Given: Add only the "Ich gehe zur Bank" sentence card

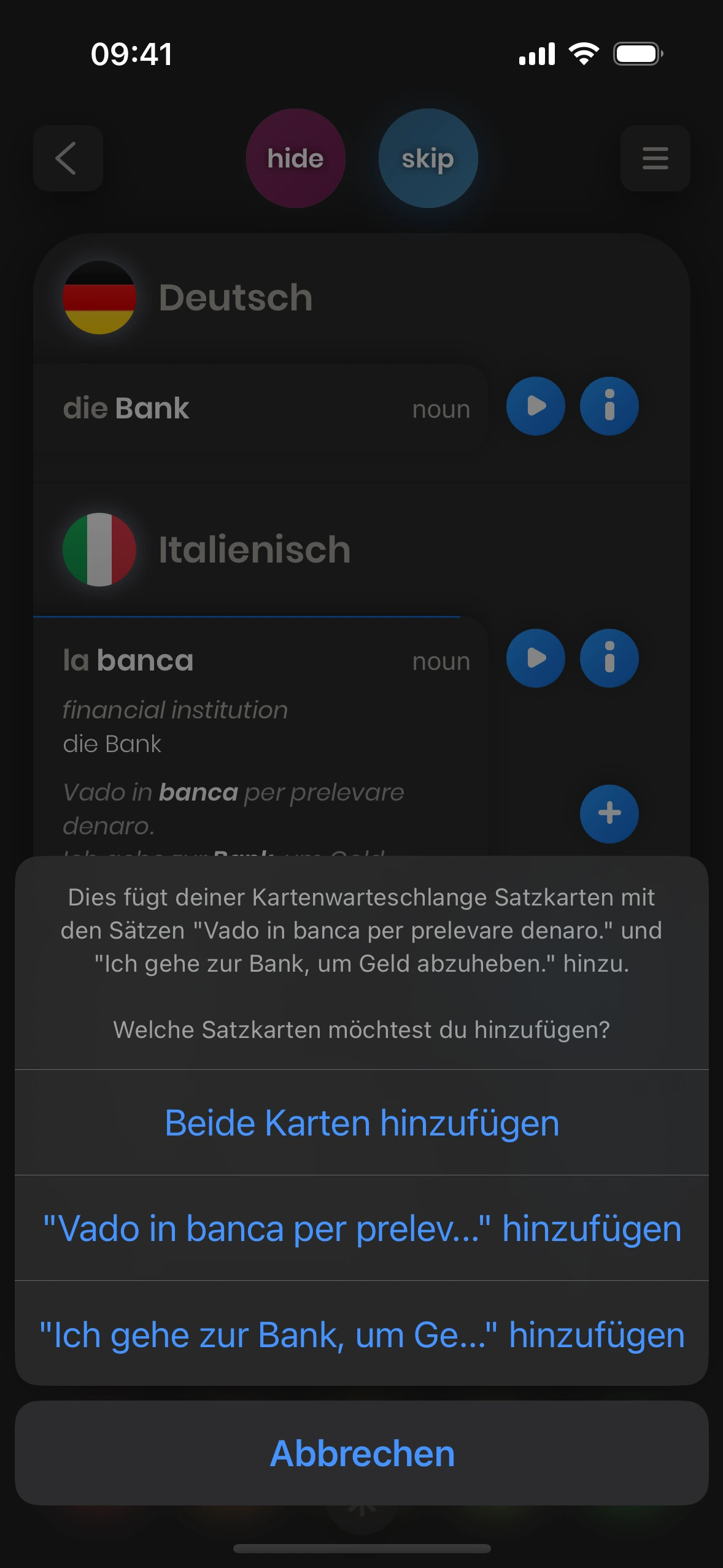Looking at the screenshot, I should pos(361,1335).
